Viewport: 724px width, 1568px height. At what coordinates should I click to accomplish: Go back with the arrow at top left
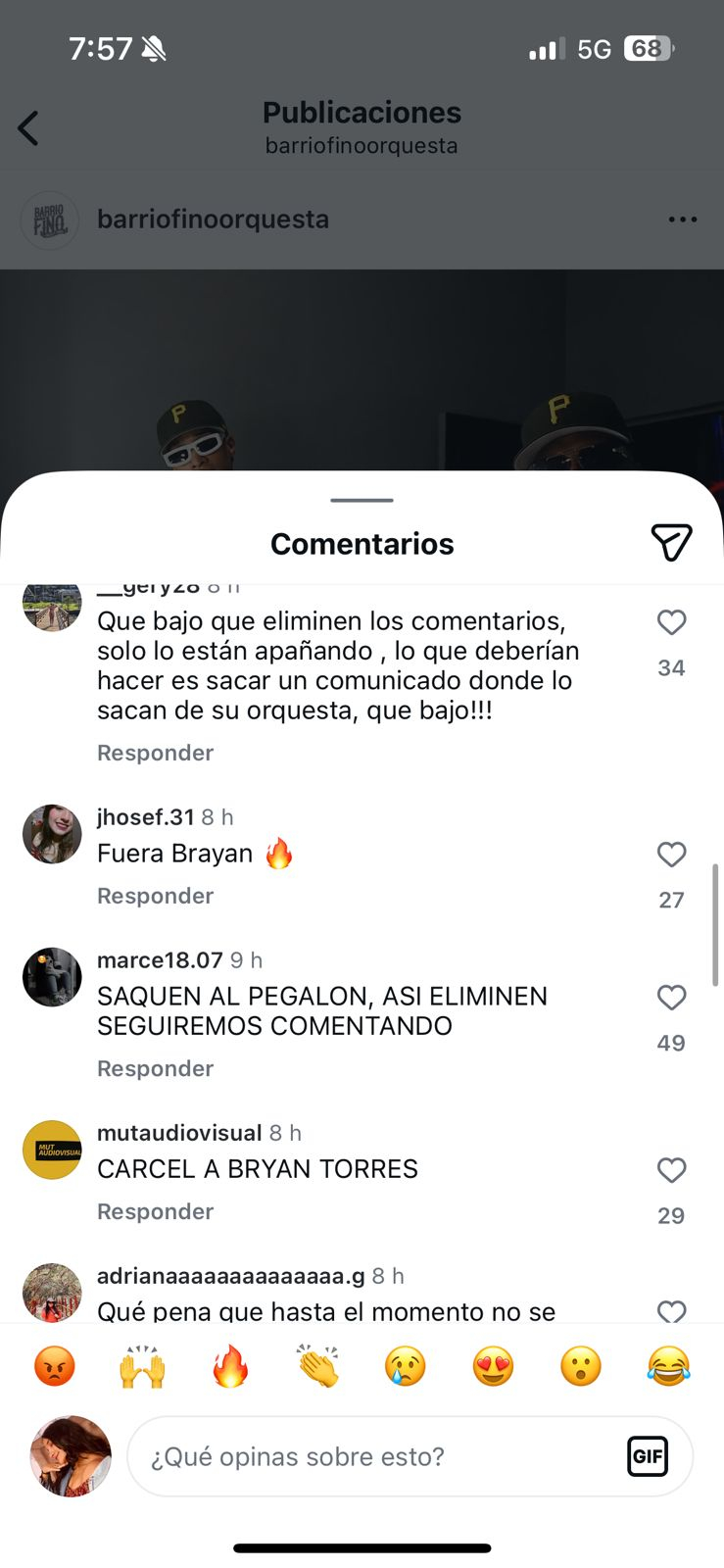[x=28, y=127]
